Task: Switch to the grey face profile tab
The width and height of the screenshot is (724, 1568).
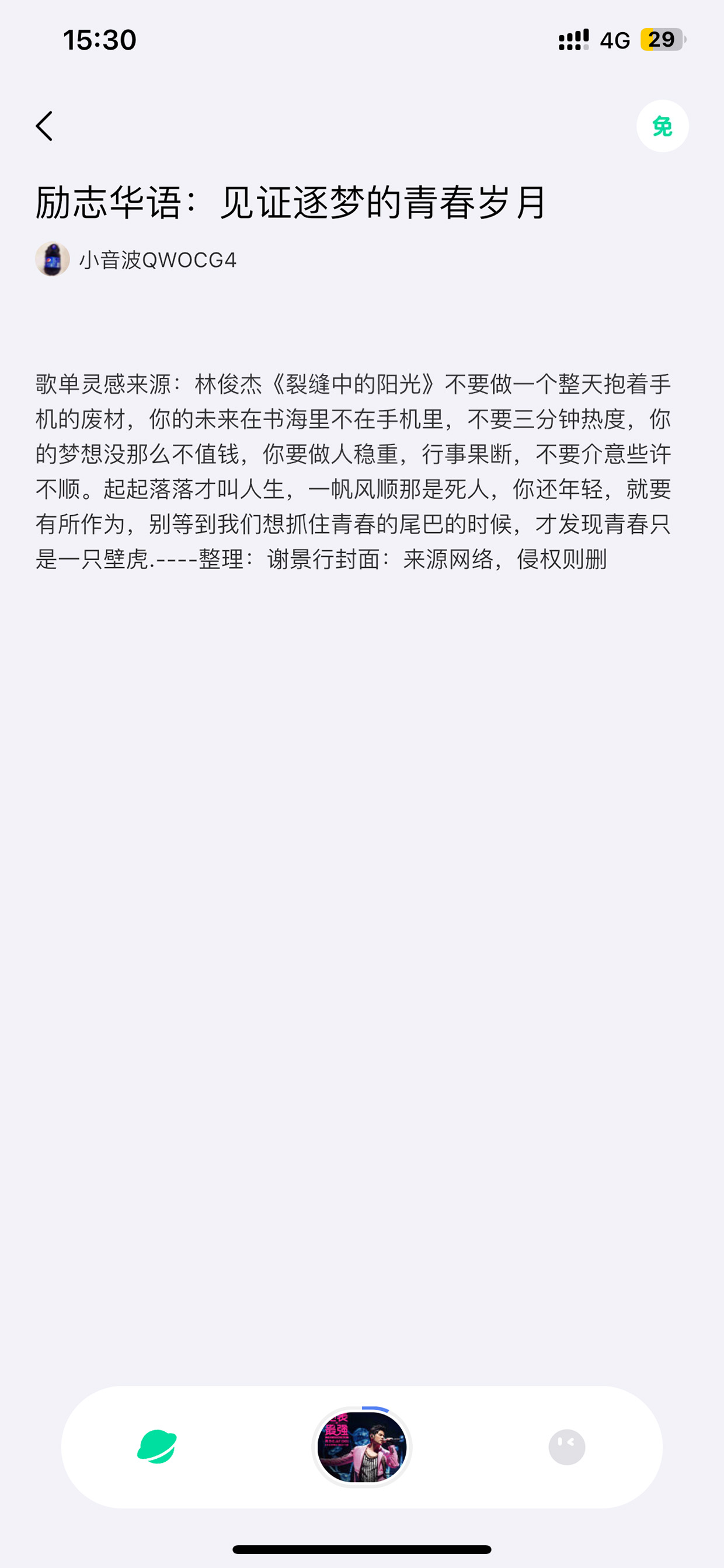Action: [x=567, y=1447]
